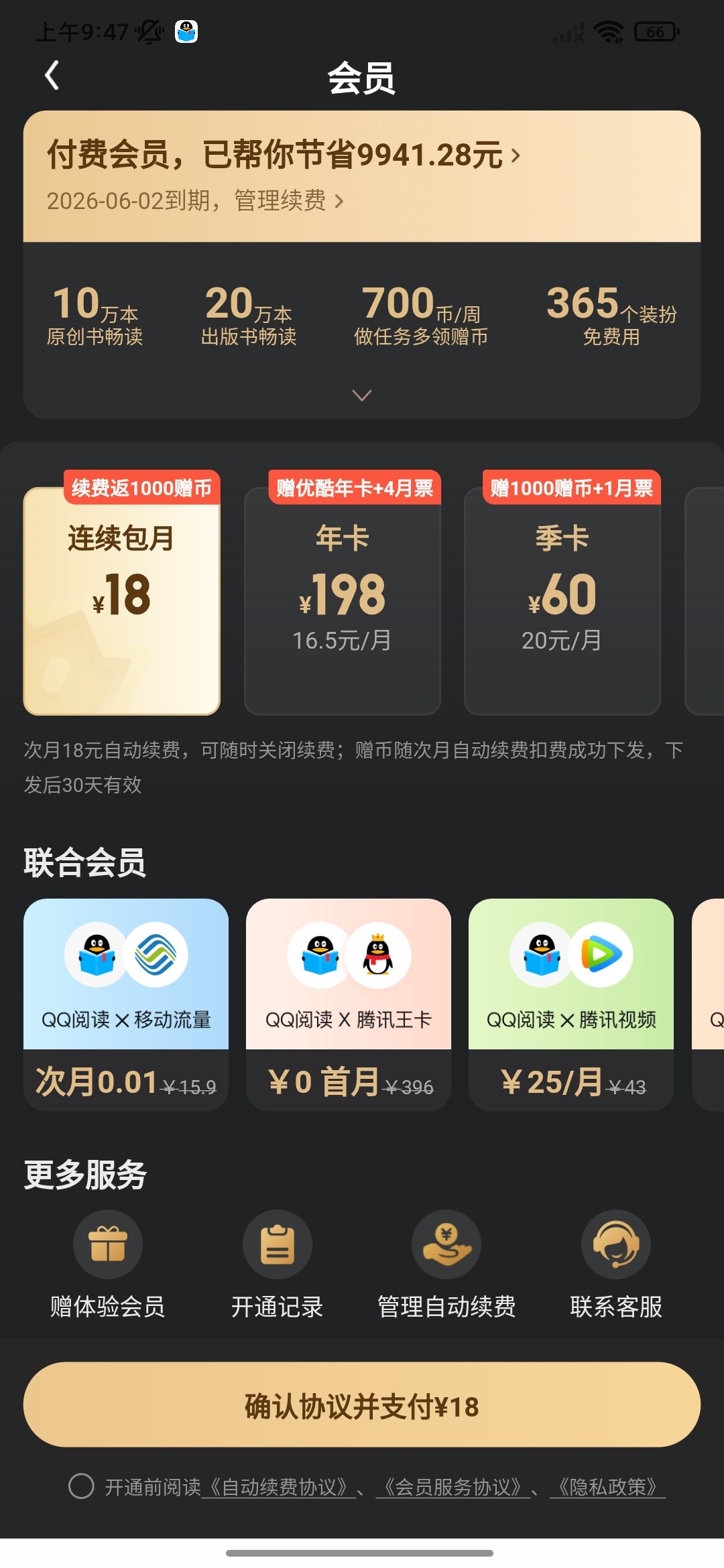The width and height of the screenshot is (724, 1568).
Task: Open the saved 9941.28元 details
Action: (284, 155)
